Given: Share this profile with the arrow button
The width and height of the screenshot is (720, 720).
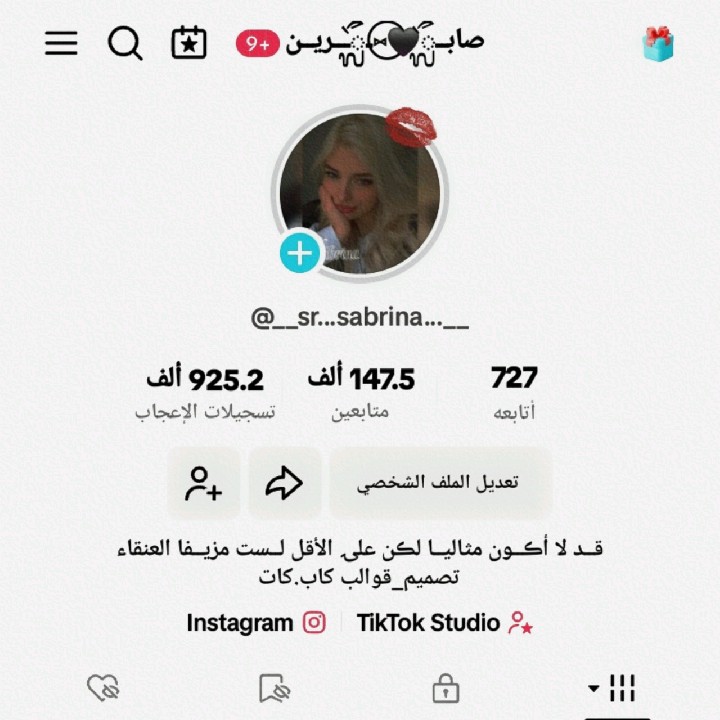Looking at the screenshot, I should pos(285,483).
